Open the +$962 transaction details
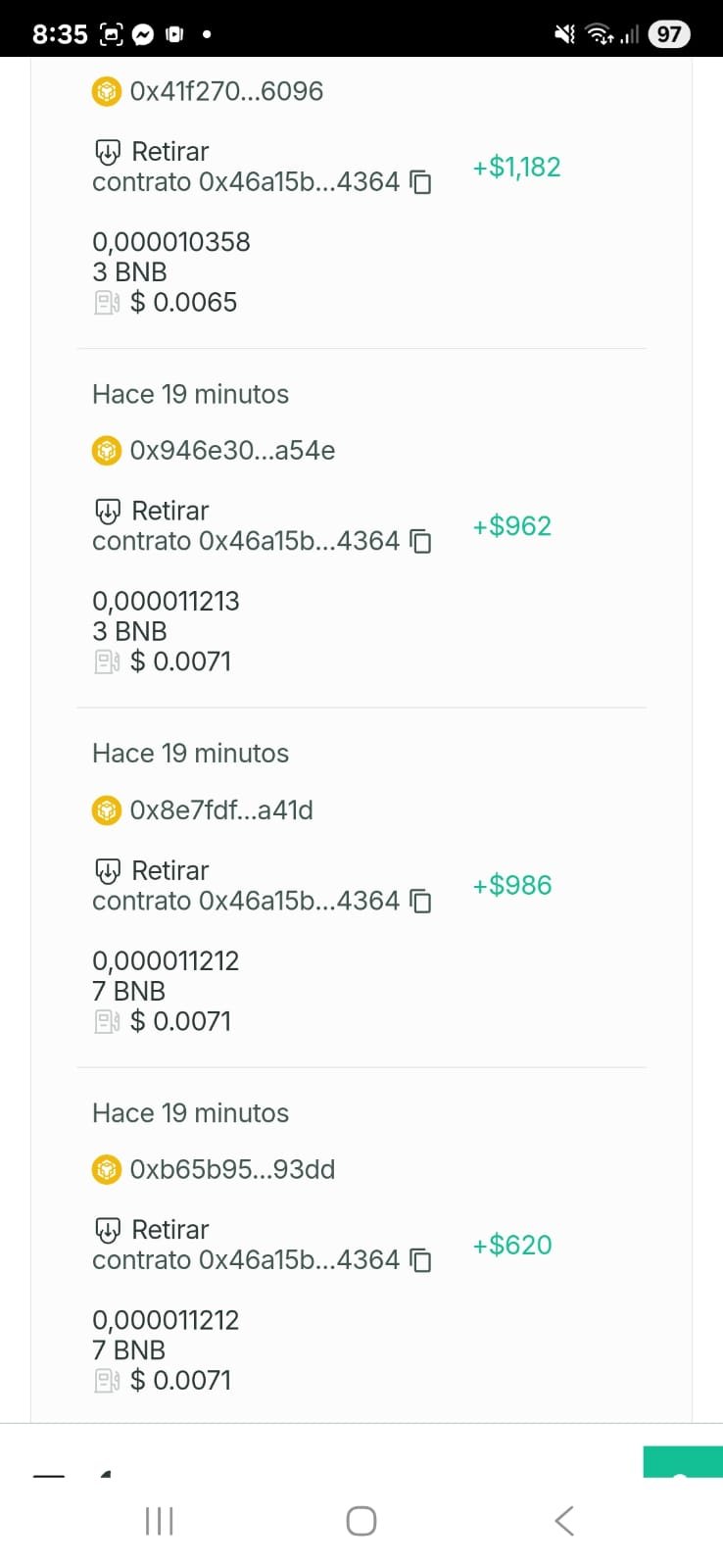Image resolution: width=723 pixels, height=1568 pixels. pos(511,526)
